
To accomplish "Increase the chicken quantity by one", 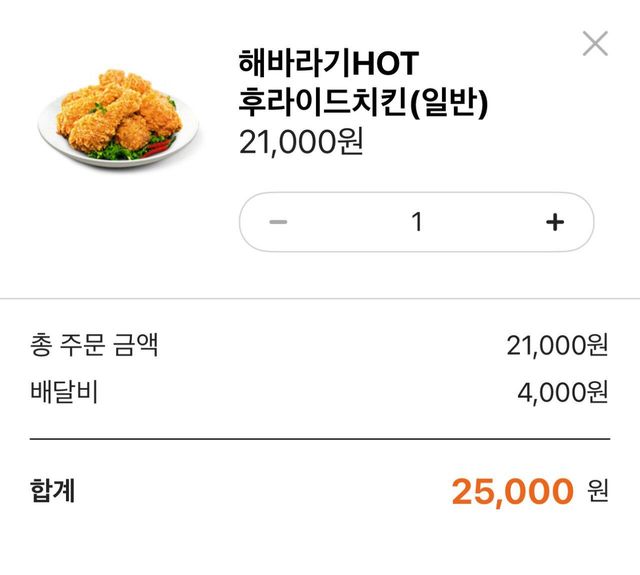I will point(555,222).
